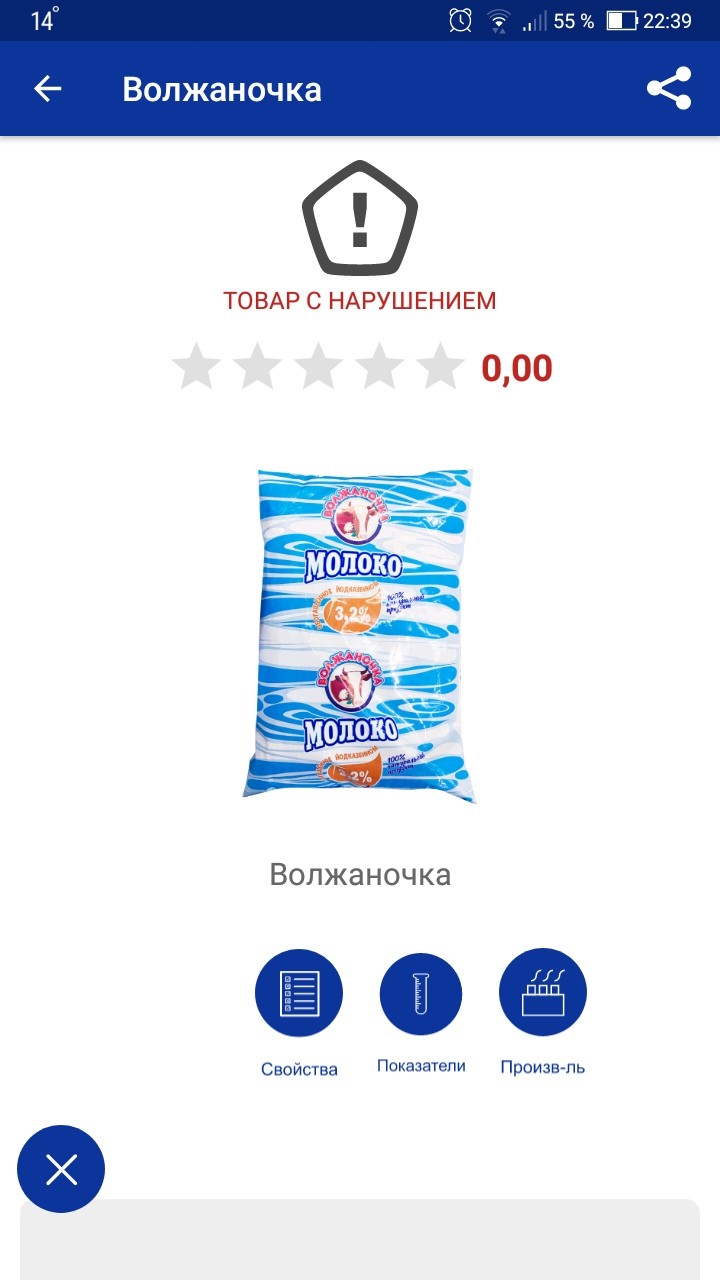Open the Произв-ль section

click(543, 993)
